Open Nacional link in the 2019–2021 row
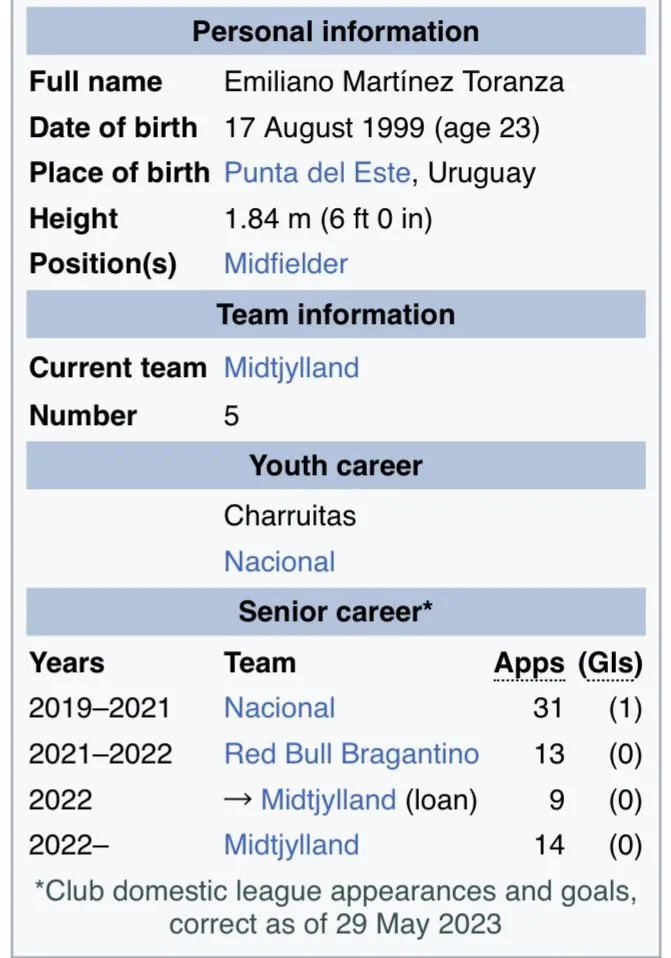This screenshot has width=671, height=958. tap(279, 708)
